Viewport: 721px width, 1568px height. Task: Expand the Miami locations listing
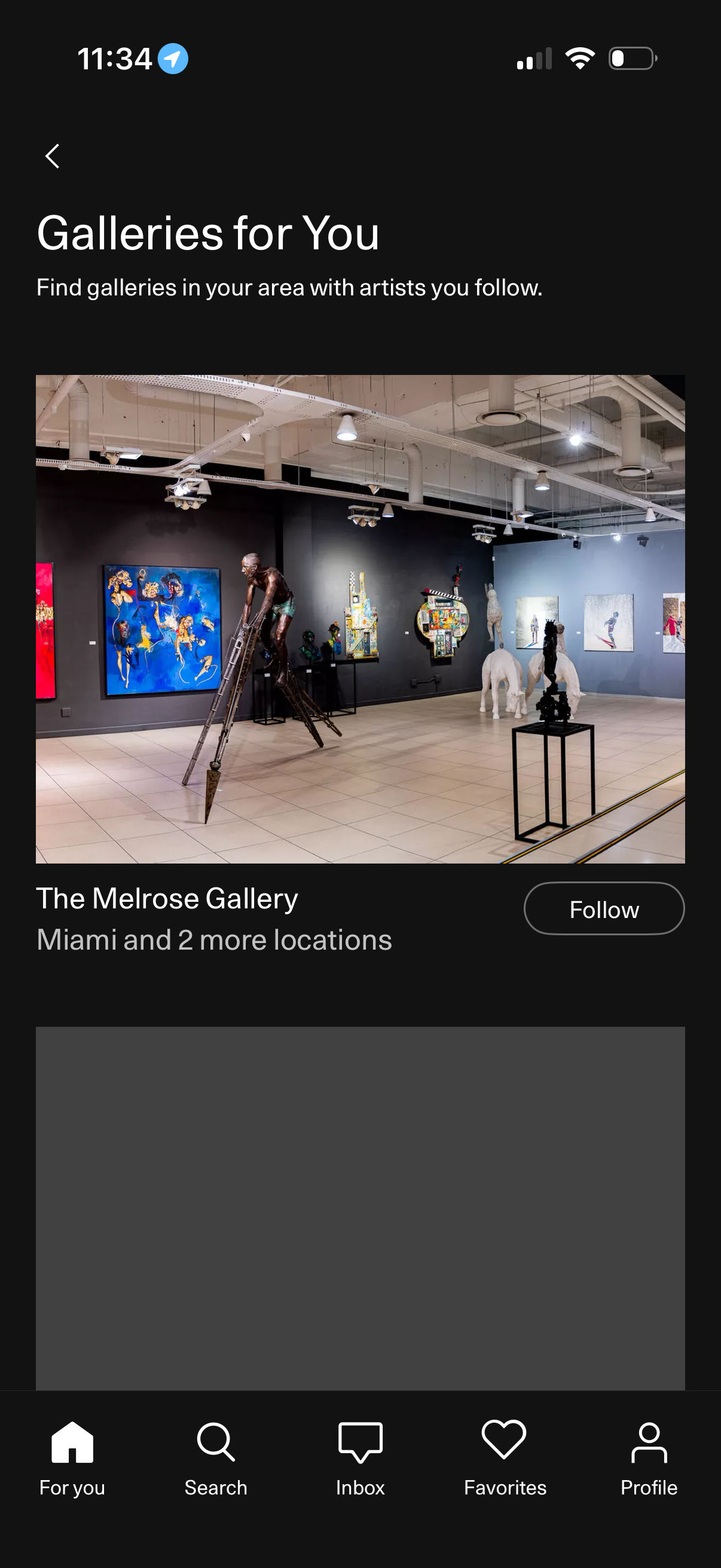point(213,939)
